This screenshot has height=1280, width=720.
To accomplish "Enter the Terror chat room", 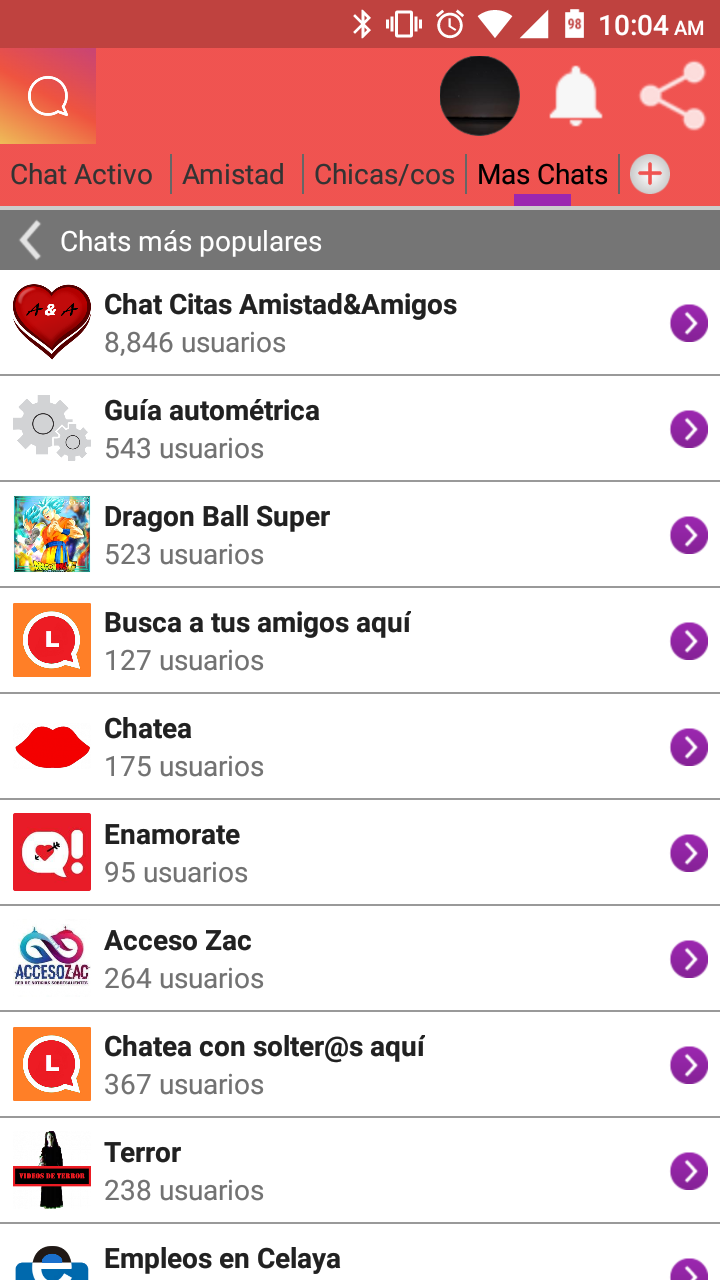I will [360, 1171].
